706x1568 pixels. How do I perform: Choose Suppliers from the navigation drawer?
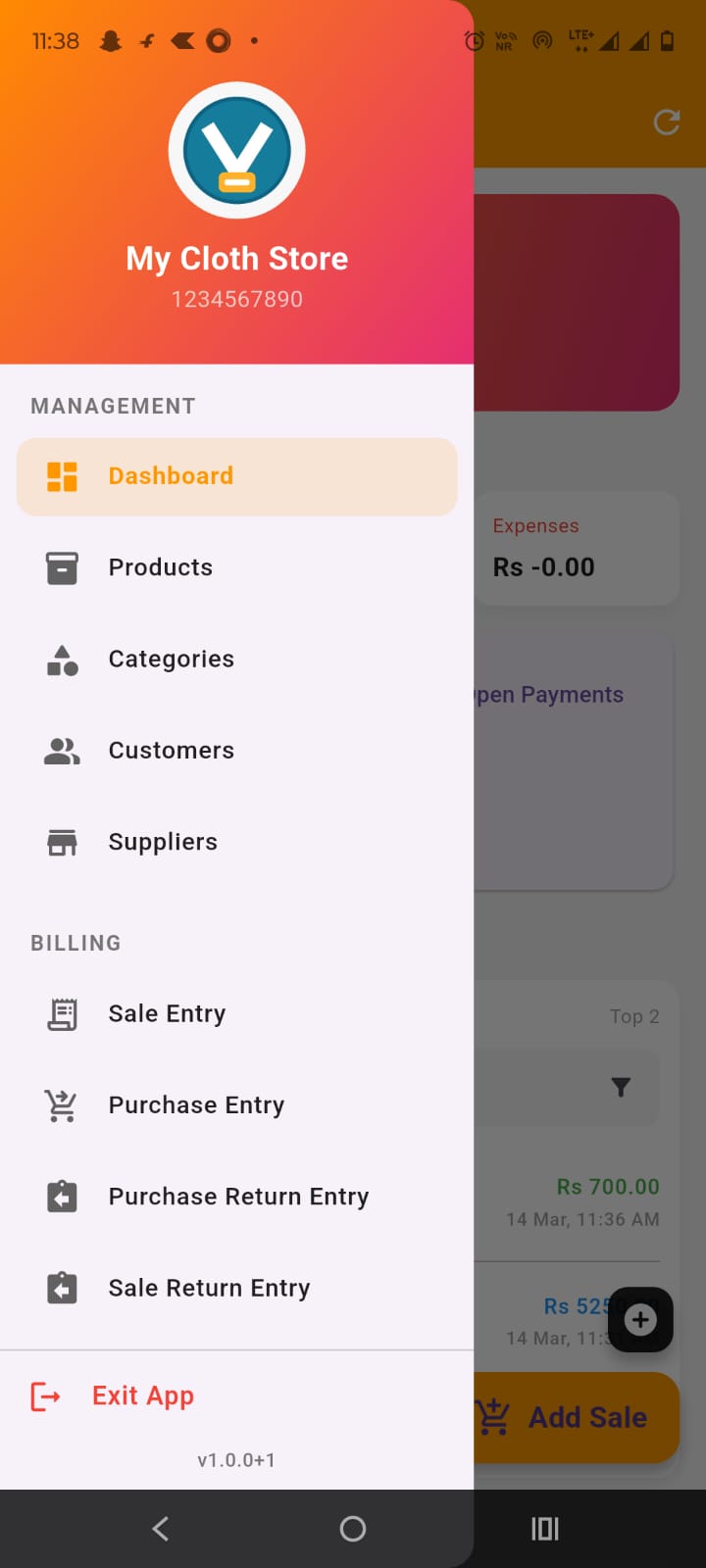tap(163, 842)
